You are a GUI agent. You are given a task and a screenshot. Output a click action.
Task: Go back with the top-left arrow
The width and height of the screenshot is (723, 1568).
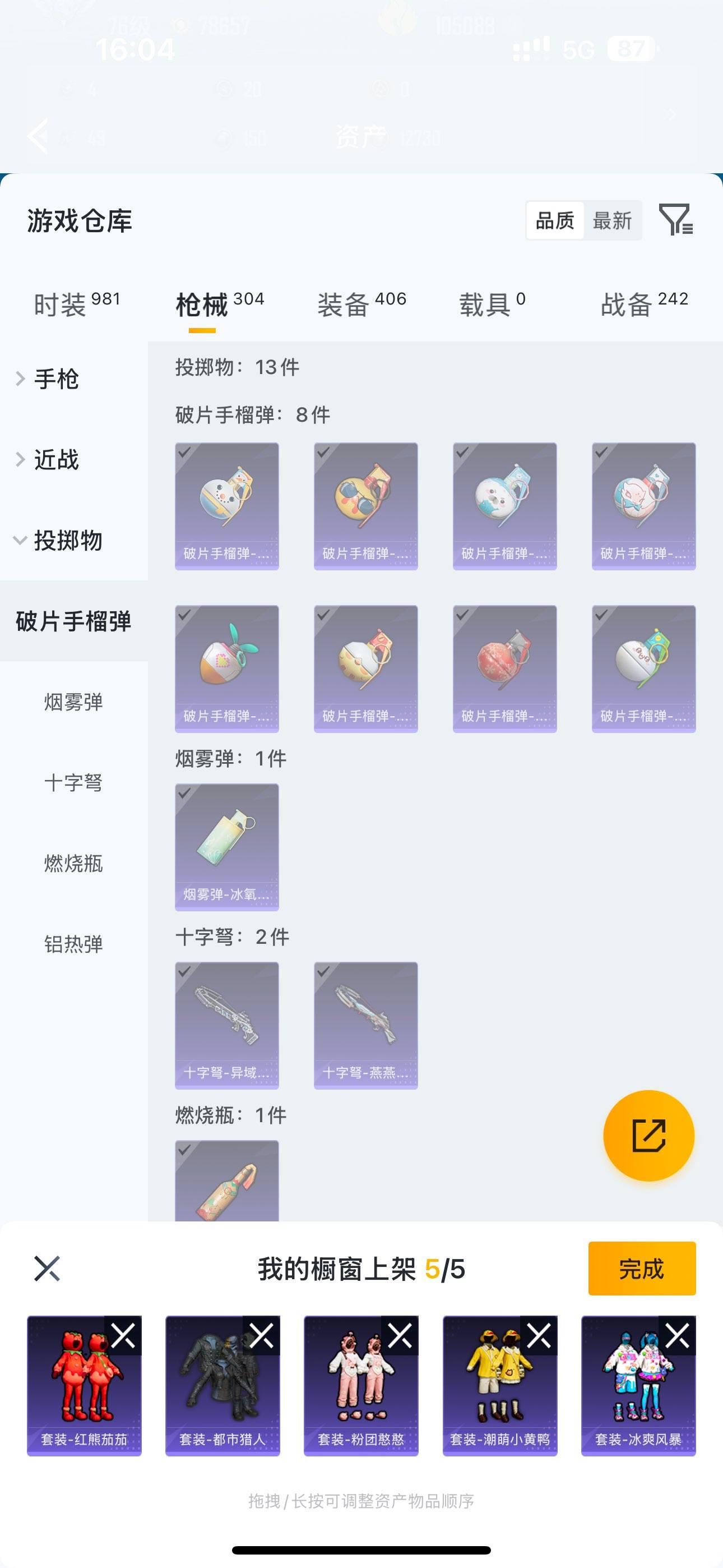tap(38, 136)
